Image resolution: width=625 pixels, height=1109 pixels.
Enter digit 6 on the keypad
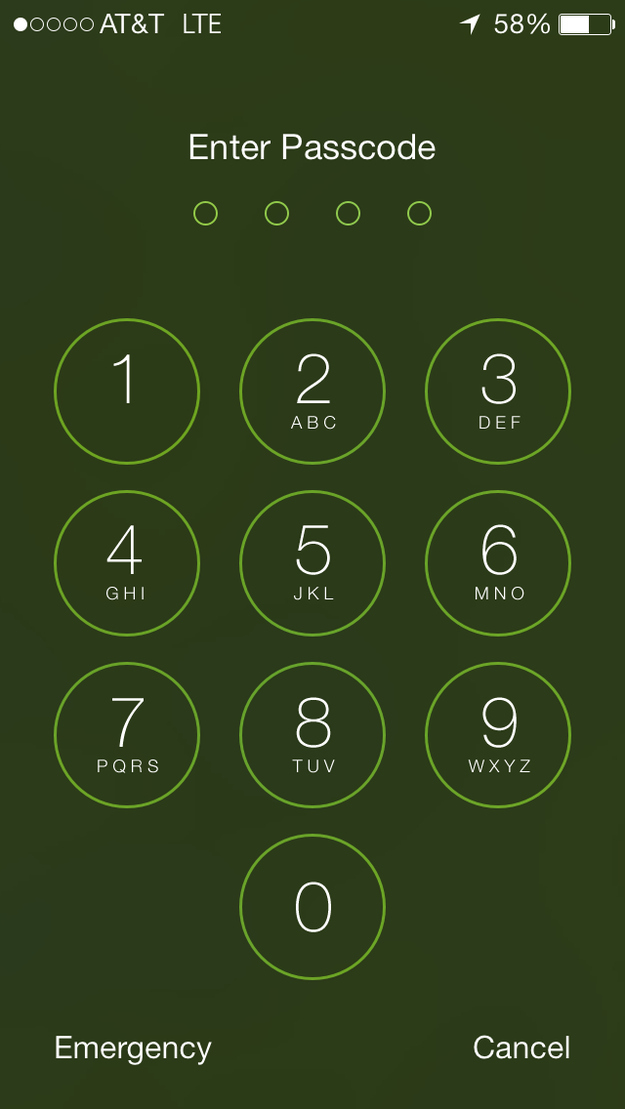click(x=498, y=563)
